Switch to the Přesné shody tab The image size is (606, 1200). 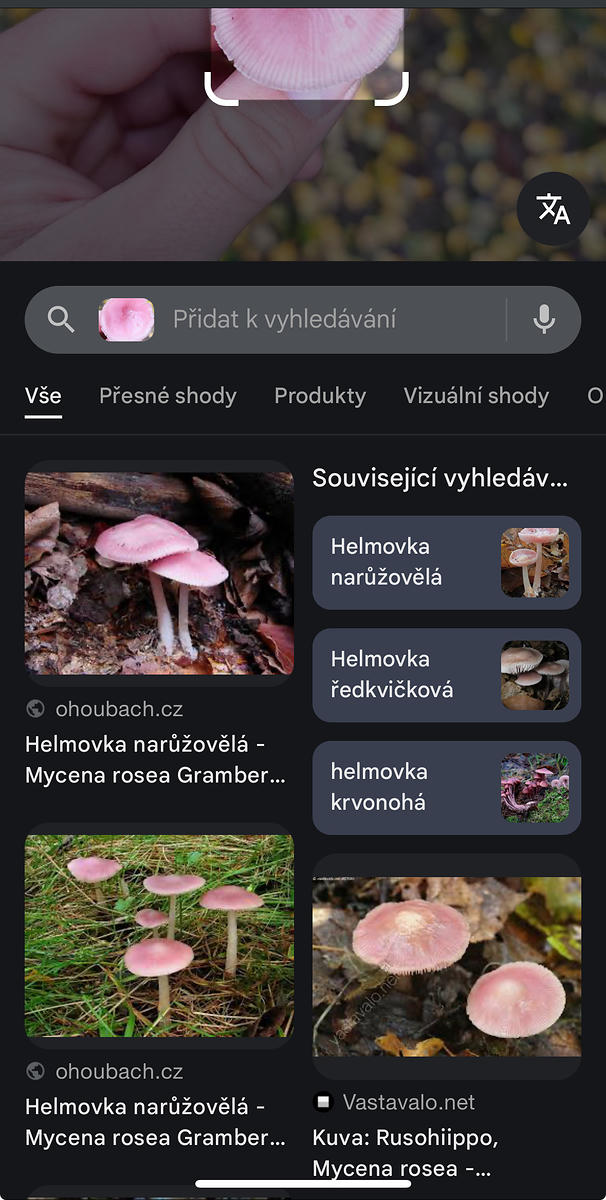(168, 396)
